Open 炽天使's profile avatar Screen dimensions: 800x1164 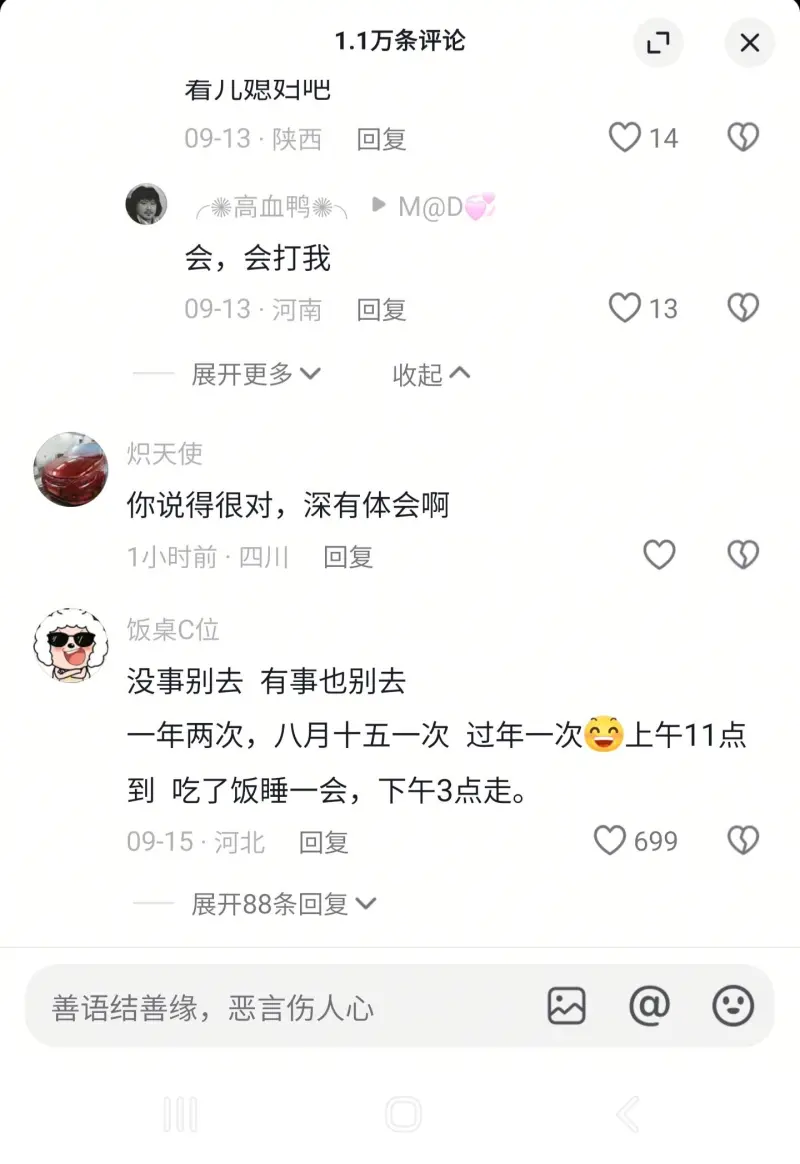71,469
